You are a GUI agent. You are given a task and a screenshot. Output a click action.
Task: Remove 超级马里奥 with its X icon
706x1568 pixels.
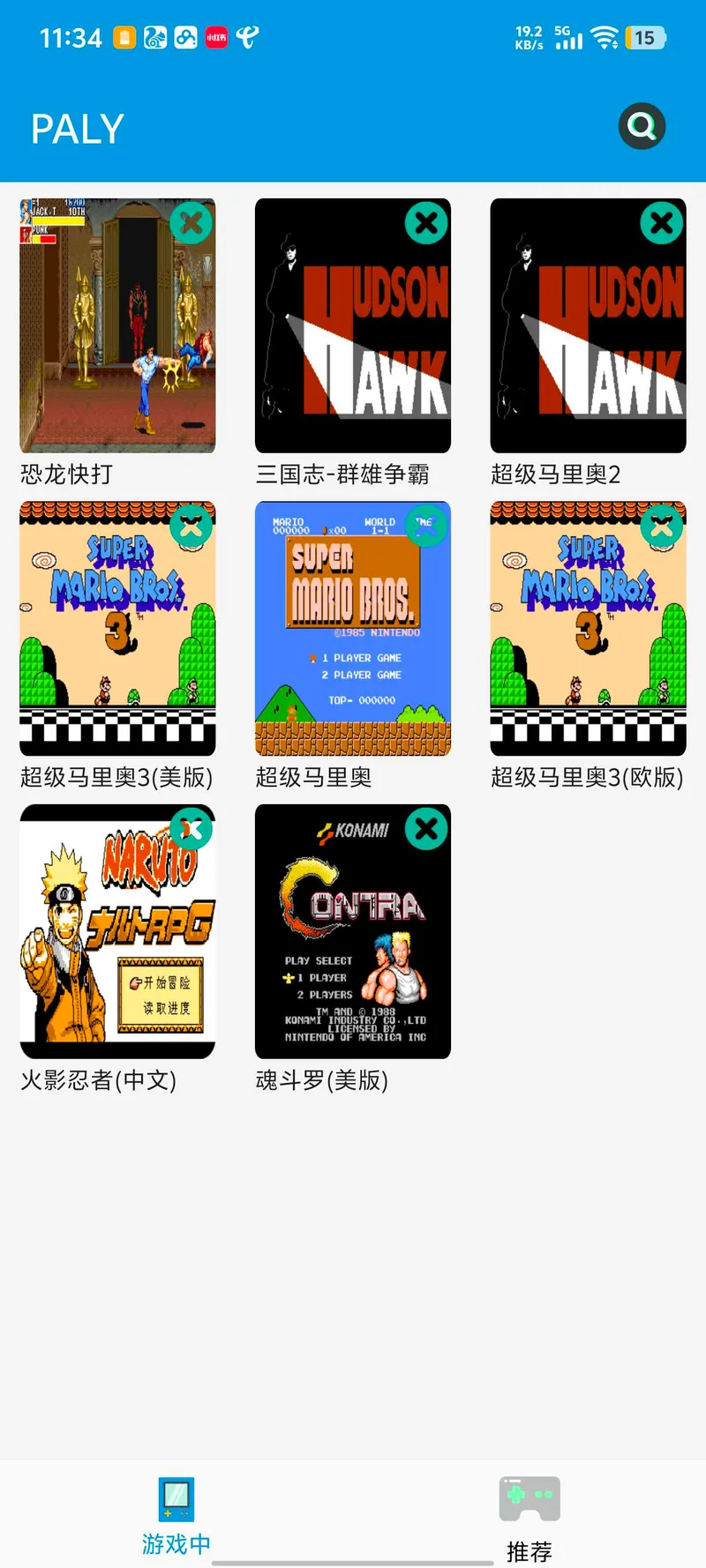point(426,526)
